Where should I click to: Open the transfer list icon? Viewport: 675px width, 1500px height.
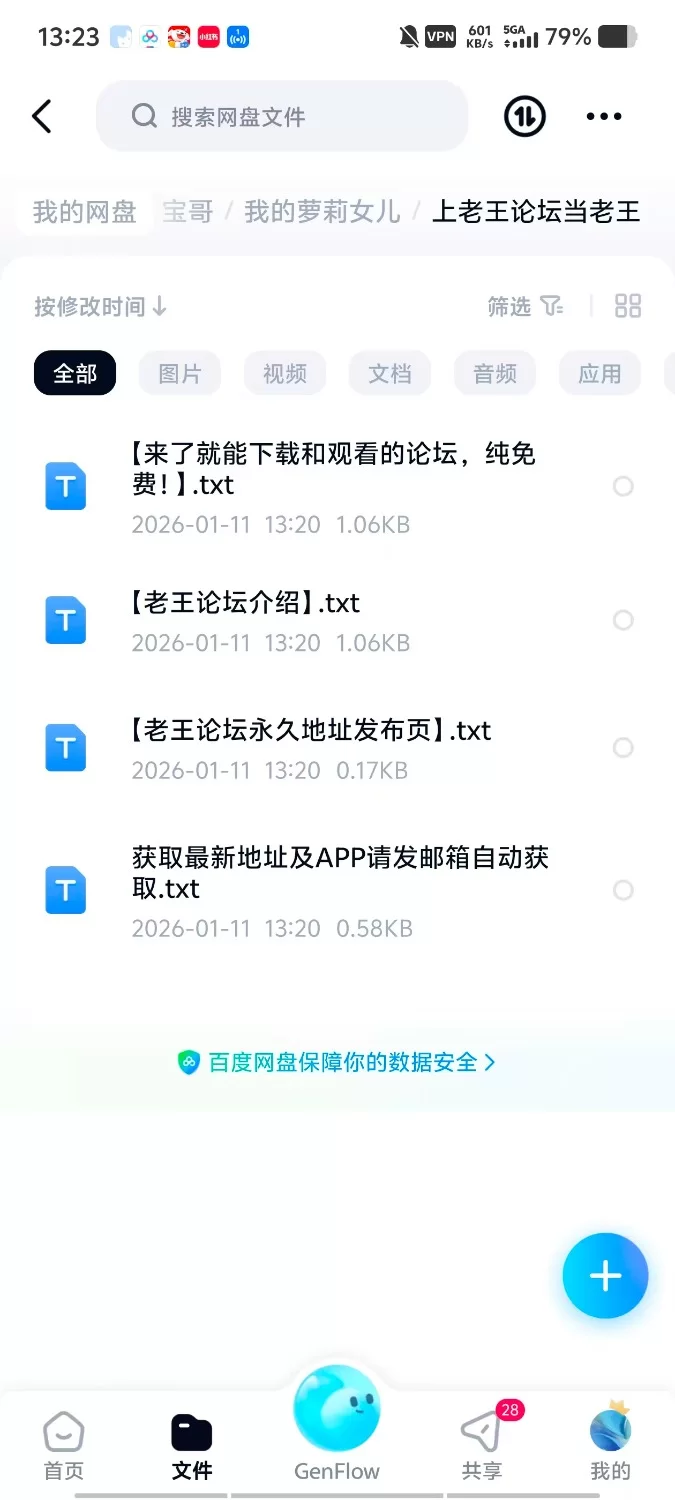click(x=524, y=117)
